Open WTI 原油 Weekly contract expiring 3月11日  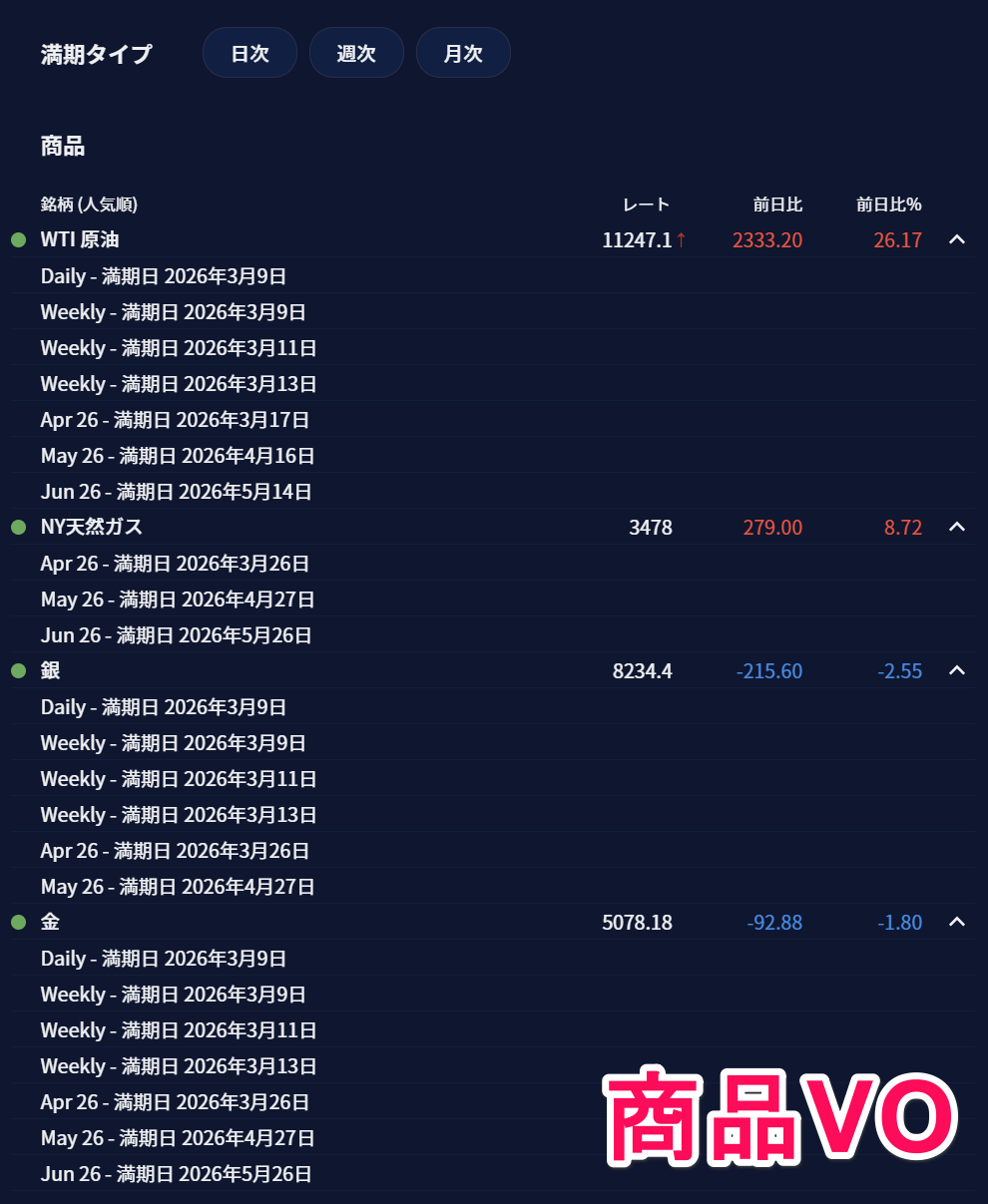coord(179,348)
